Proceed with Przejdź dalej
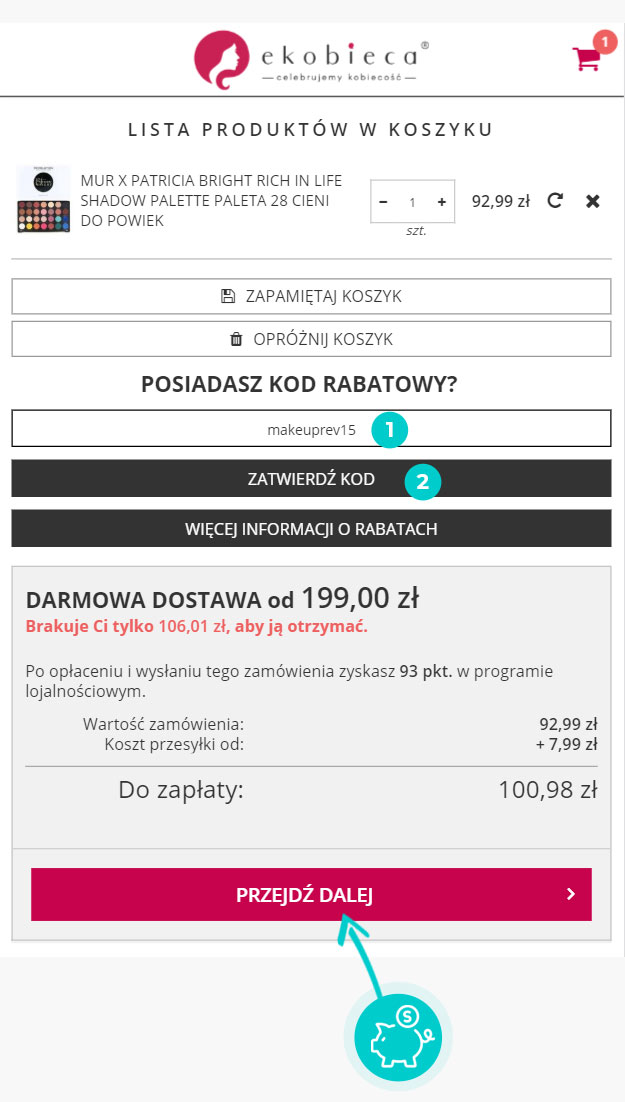The image size is (625, 1102). [311, 895]
